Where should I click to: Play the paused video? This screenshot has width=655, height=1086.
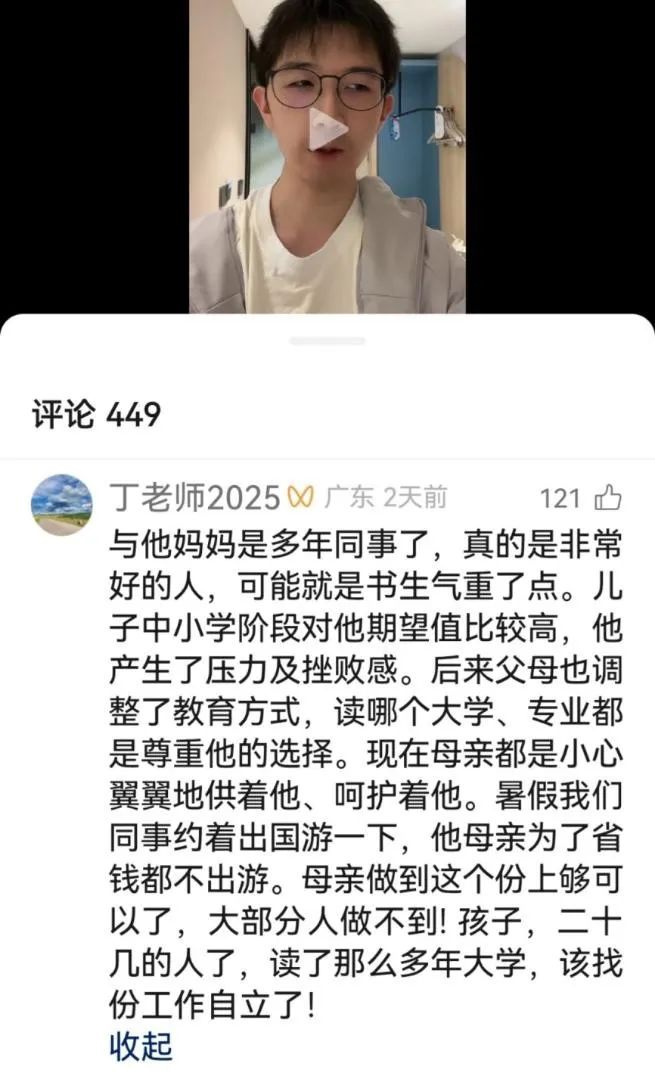pos(327,130)
